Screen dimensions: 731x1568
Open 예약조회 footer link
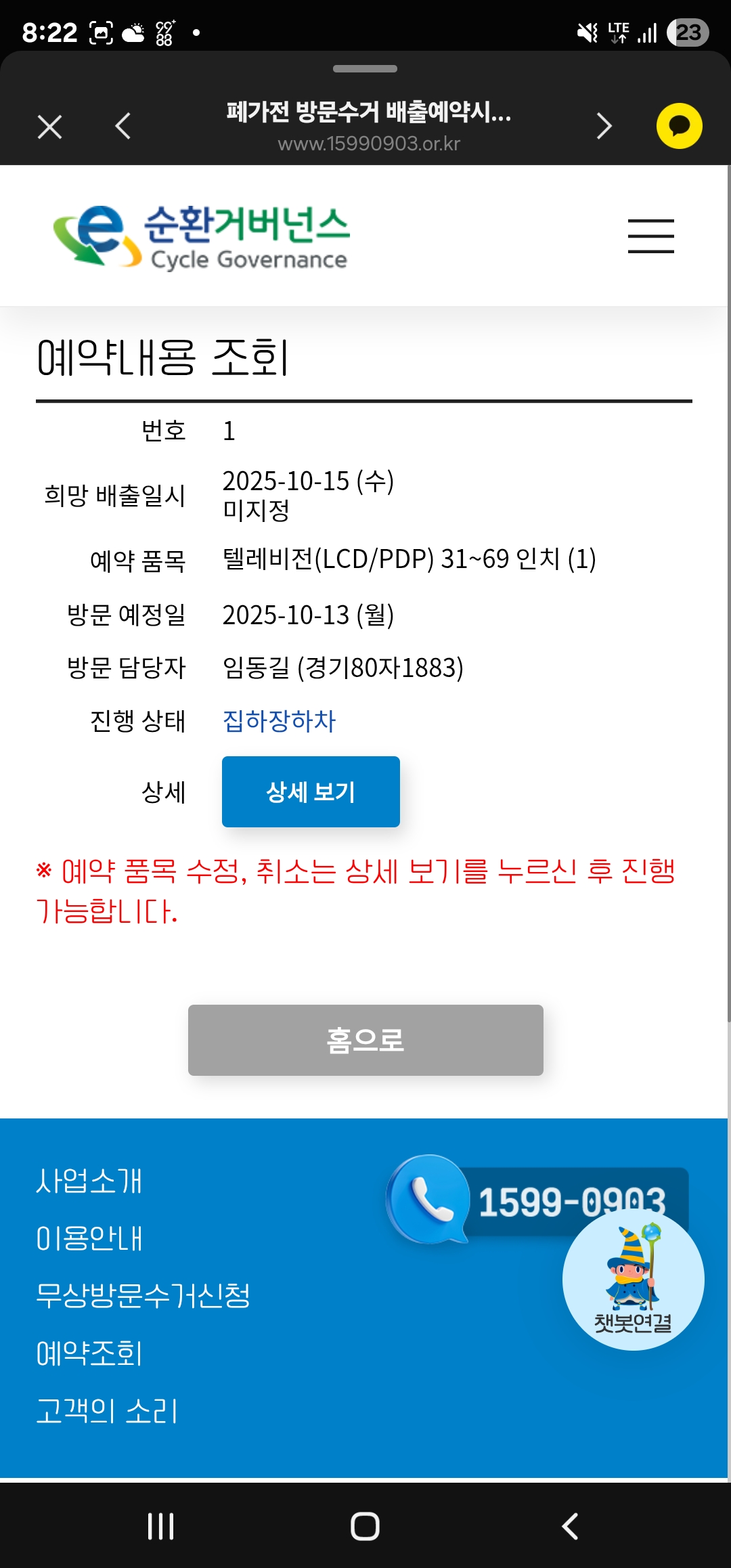click(x=89, y=1353)
